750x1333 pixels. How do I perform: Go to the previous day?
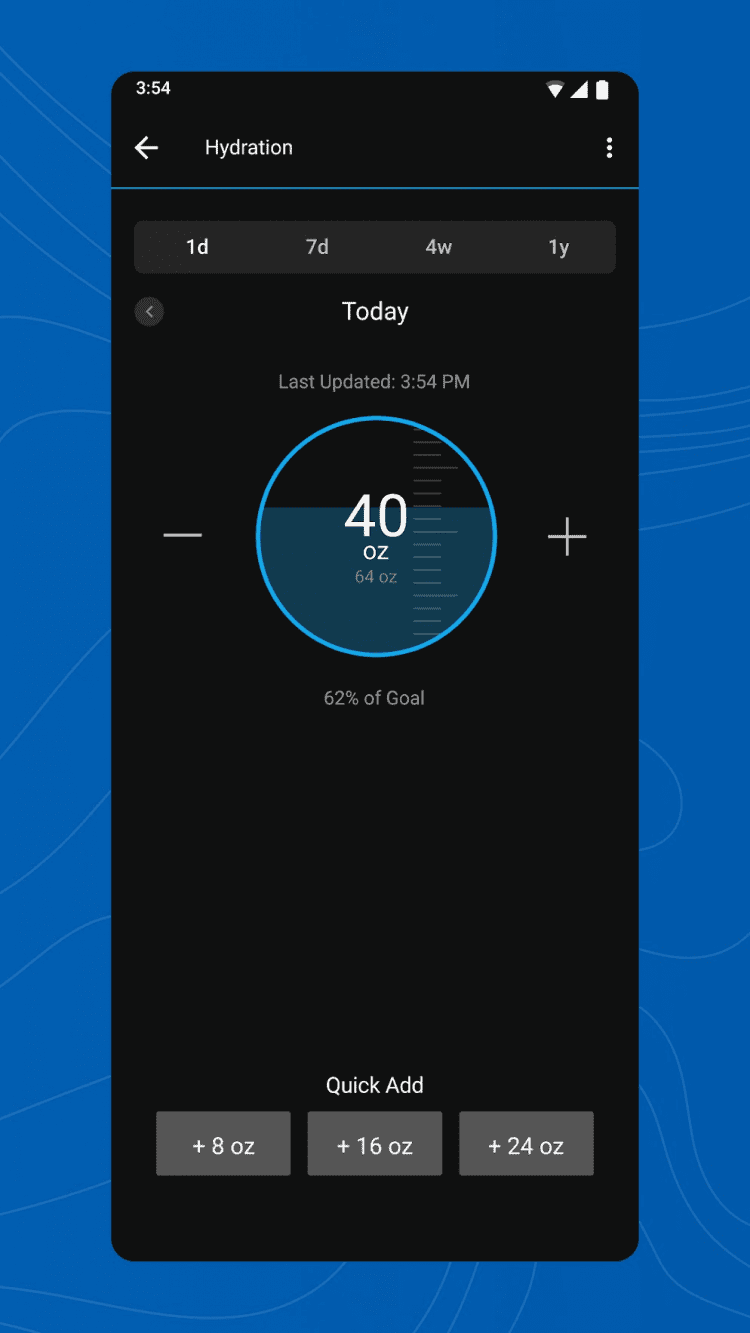click(x=149, y=312)
